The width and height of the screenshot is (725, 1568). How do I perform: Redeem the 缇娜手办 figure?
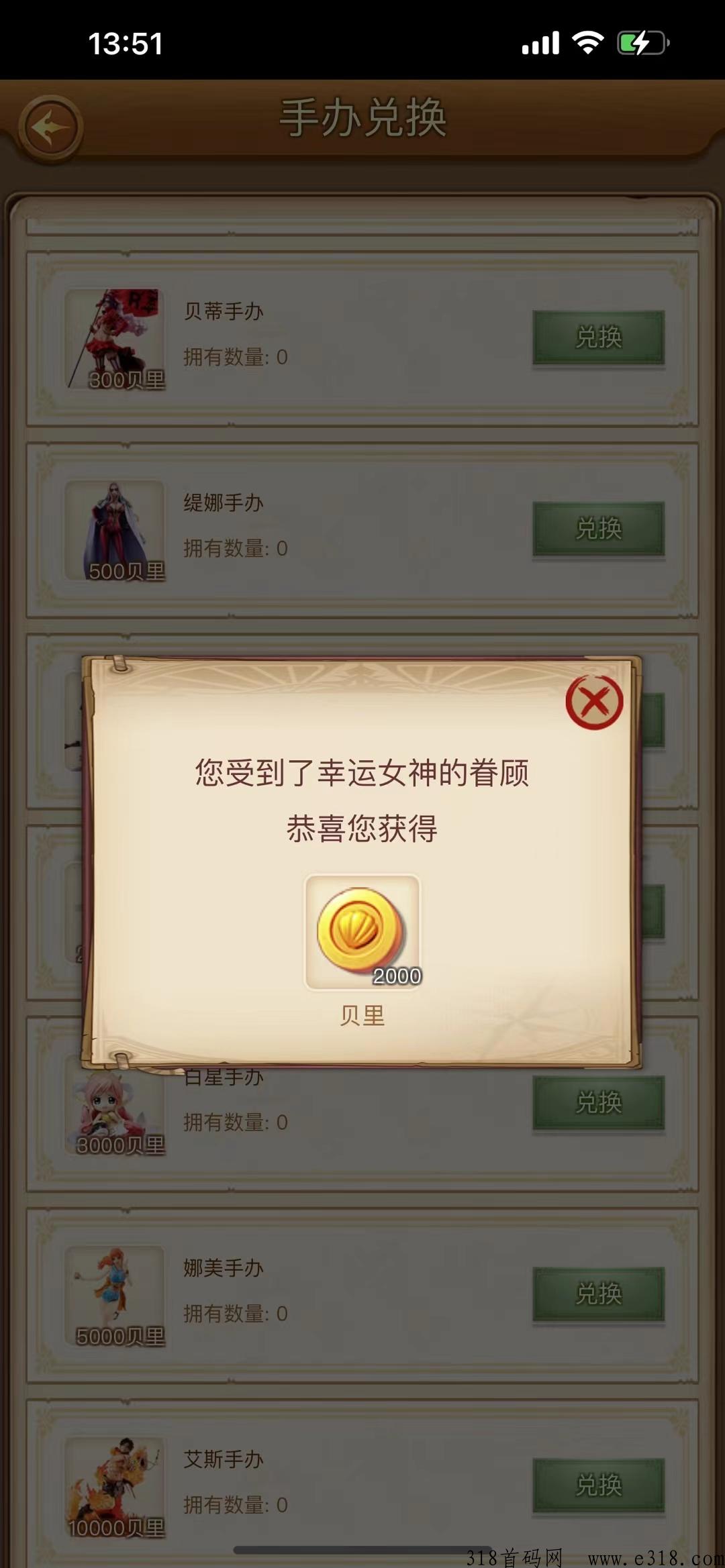pos(599,529)
